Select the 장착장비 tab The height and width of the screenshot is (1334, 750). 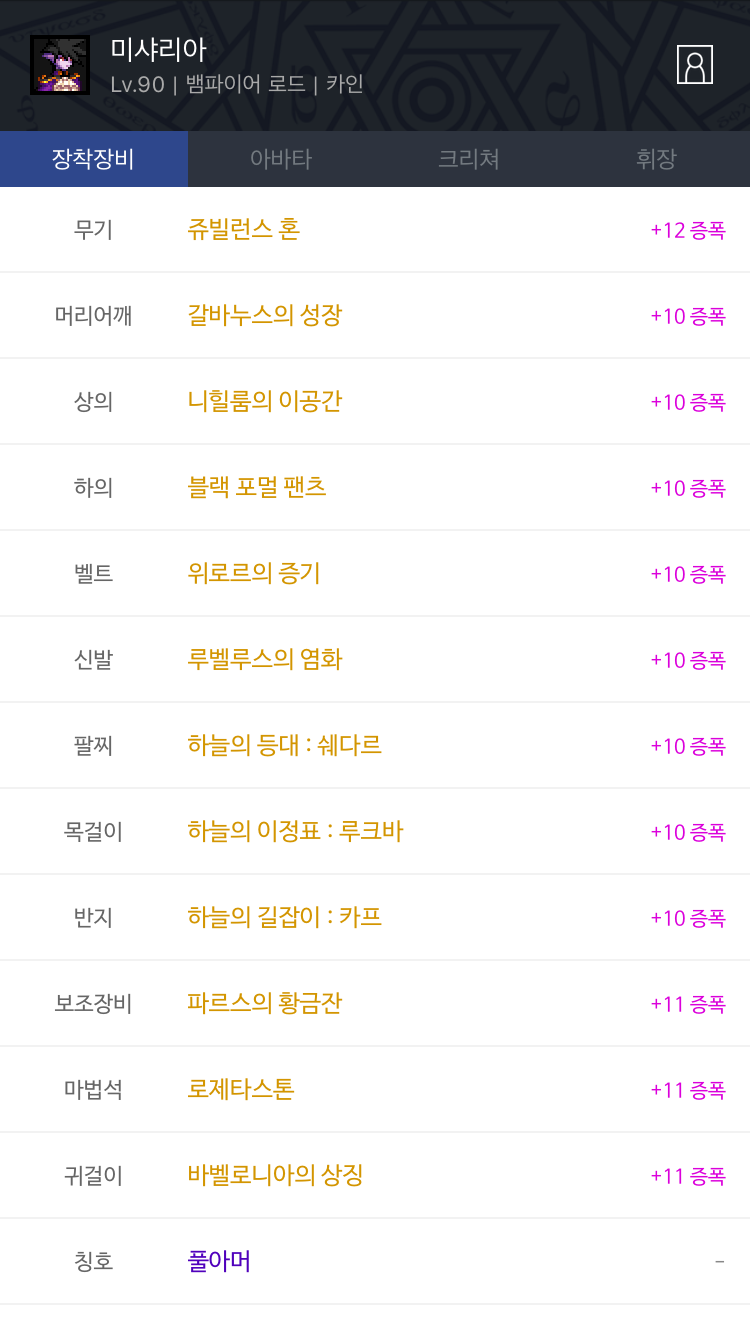(x=94, y=159)
